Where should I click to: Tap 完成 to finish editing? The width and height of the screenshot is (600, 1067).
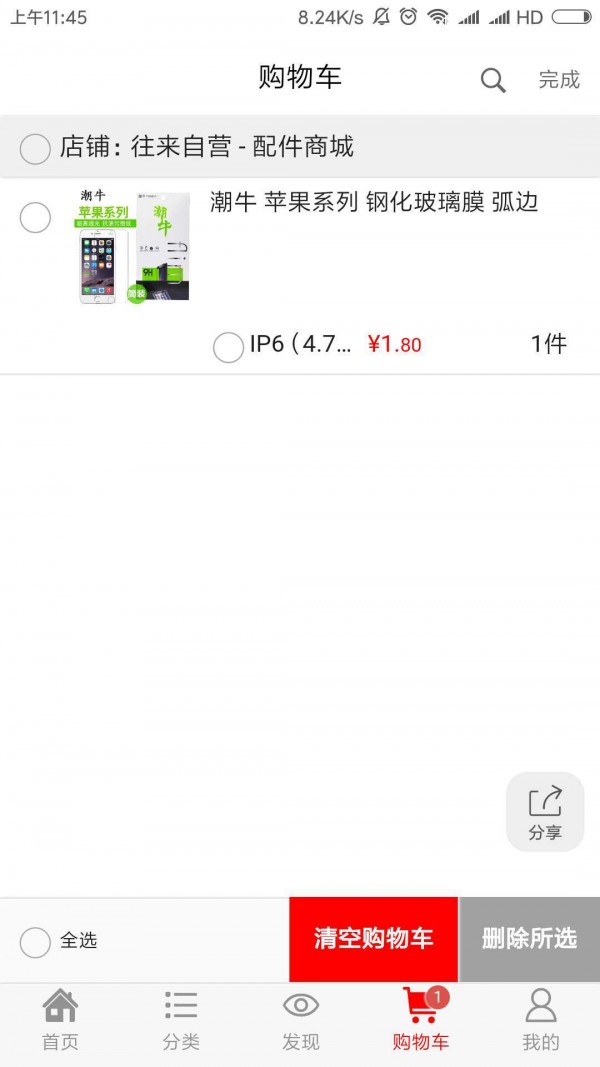pyautogui.click(x=559, y=80)
